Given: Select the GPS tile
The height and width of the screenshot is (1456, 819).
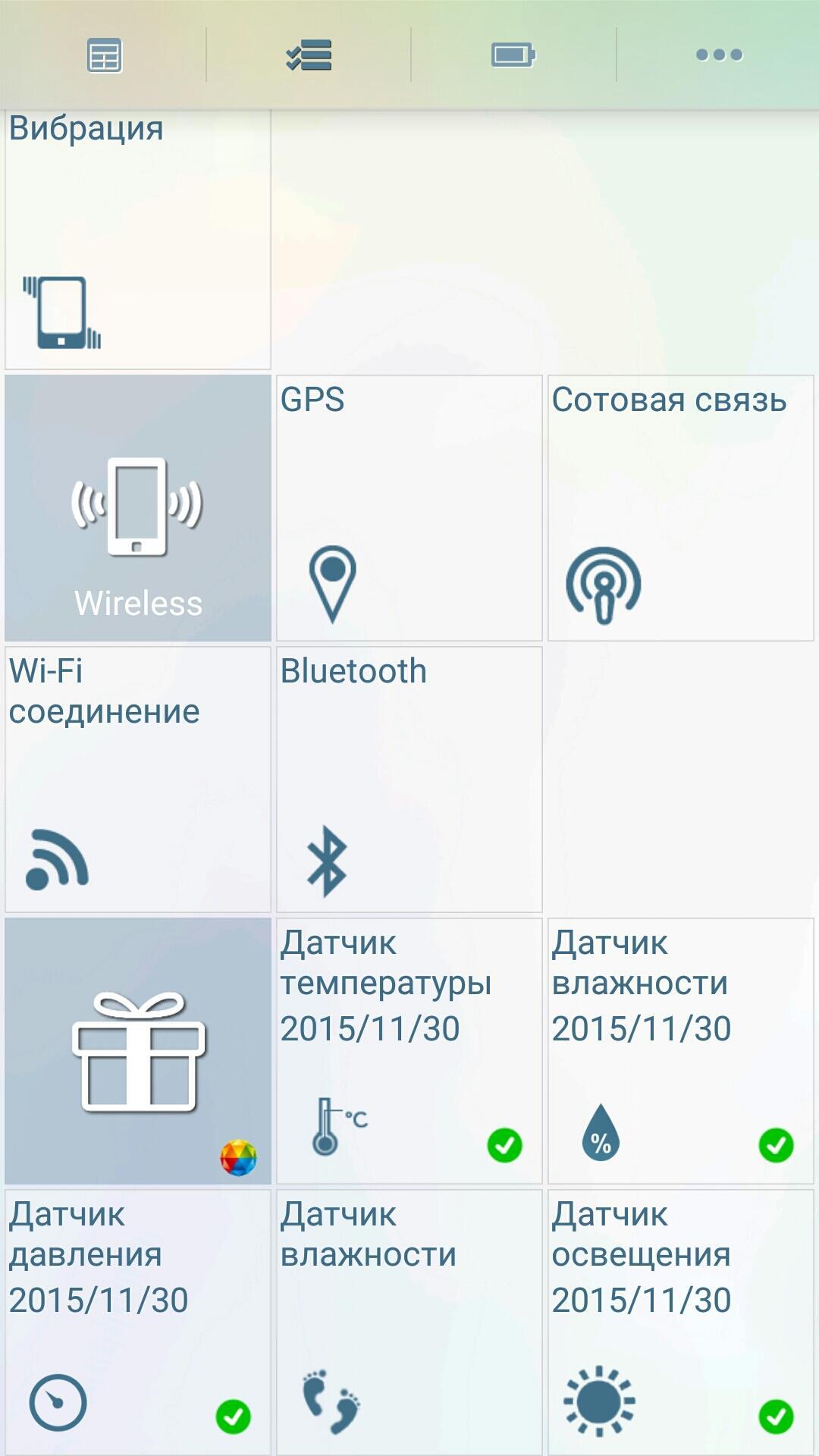Looking at the screenshot, I should click(409, 508).
